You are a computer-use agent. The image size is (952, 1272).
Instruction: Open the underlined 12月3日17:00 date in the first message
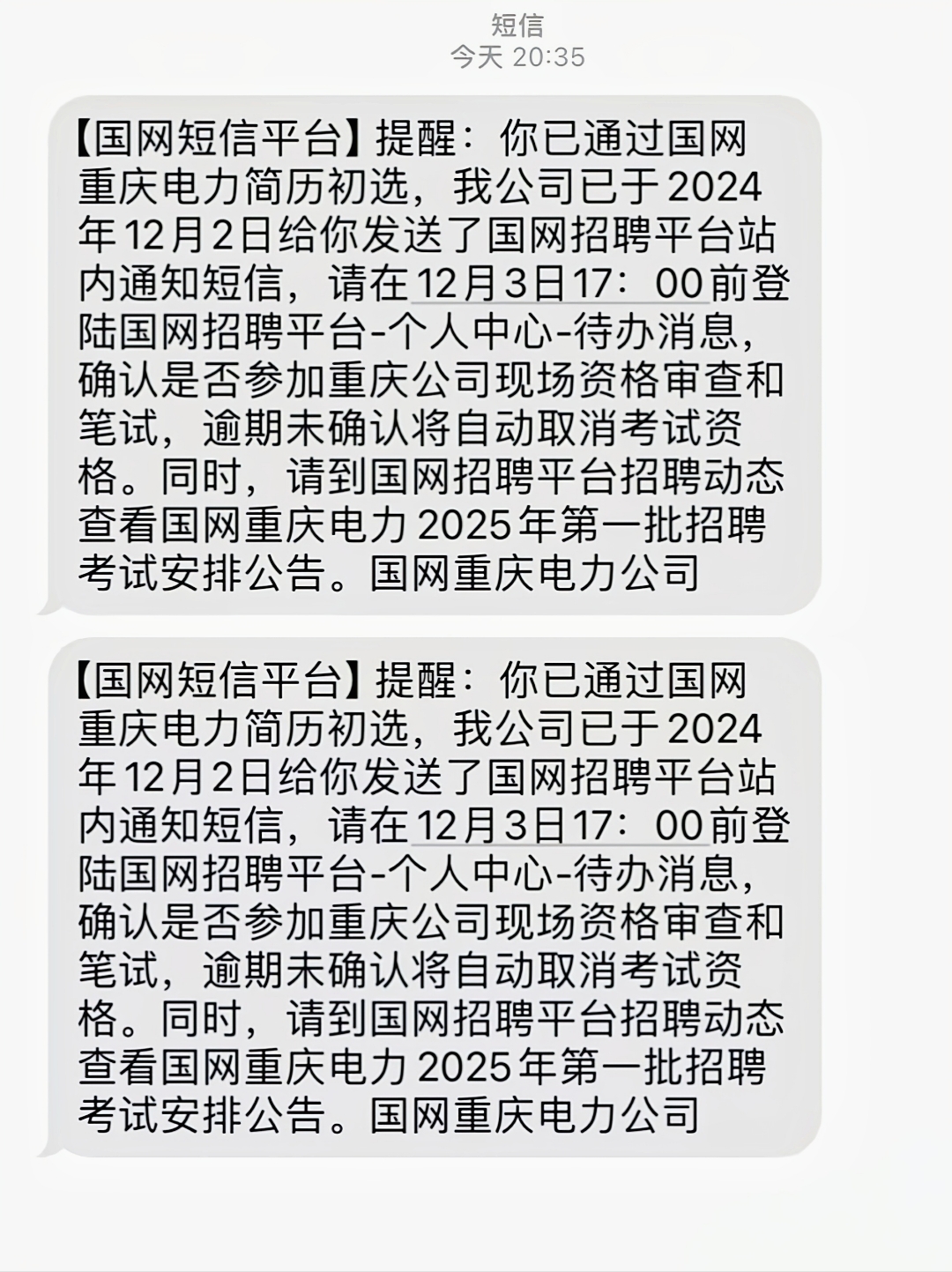point(558,284)
